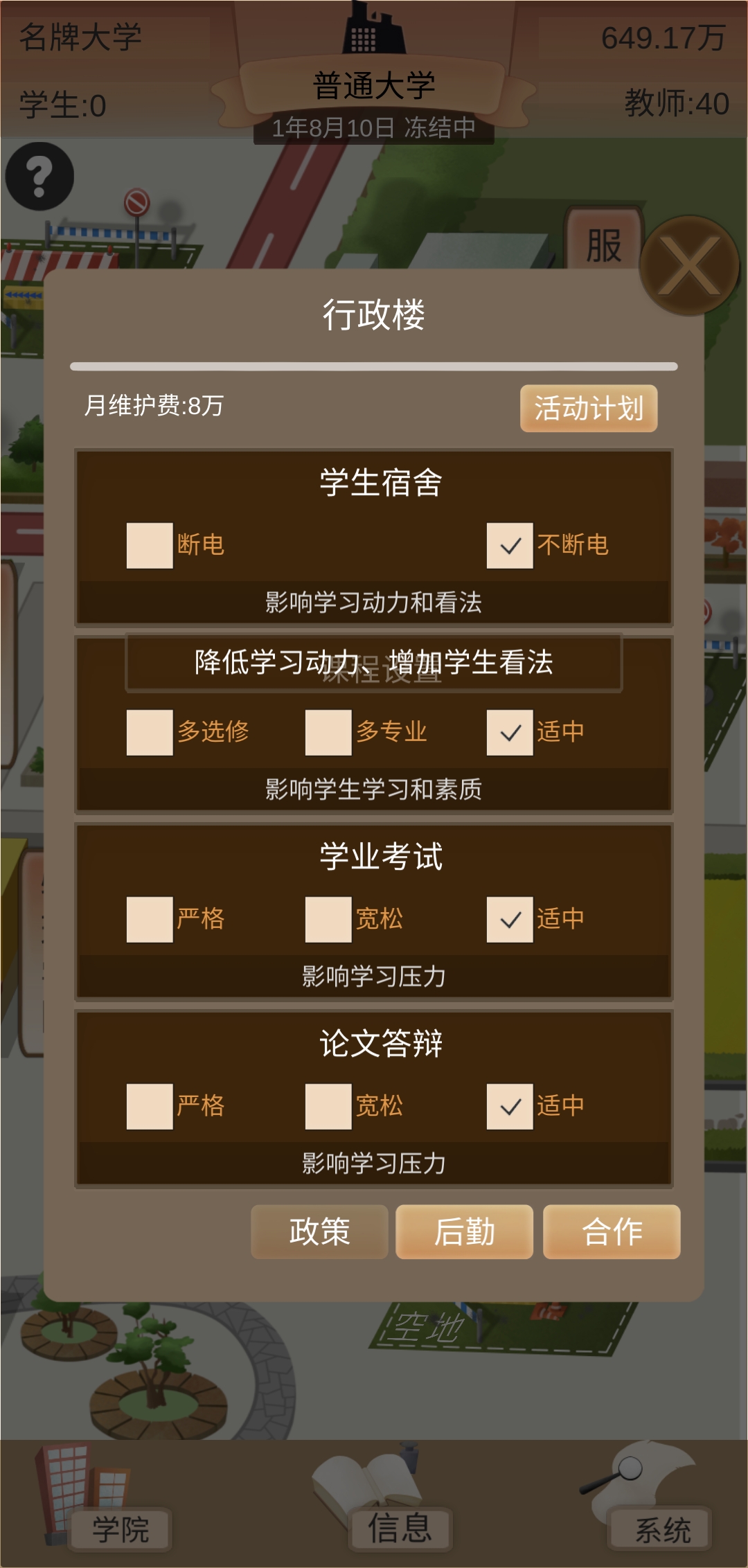Set 论文答辩 to 严格
Screen dimensions: 748x1568
coord(150,1107)
